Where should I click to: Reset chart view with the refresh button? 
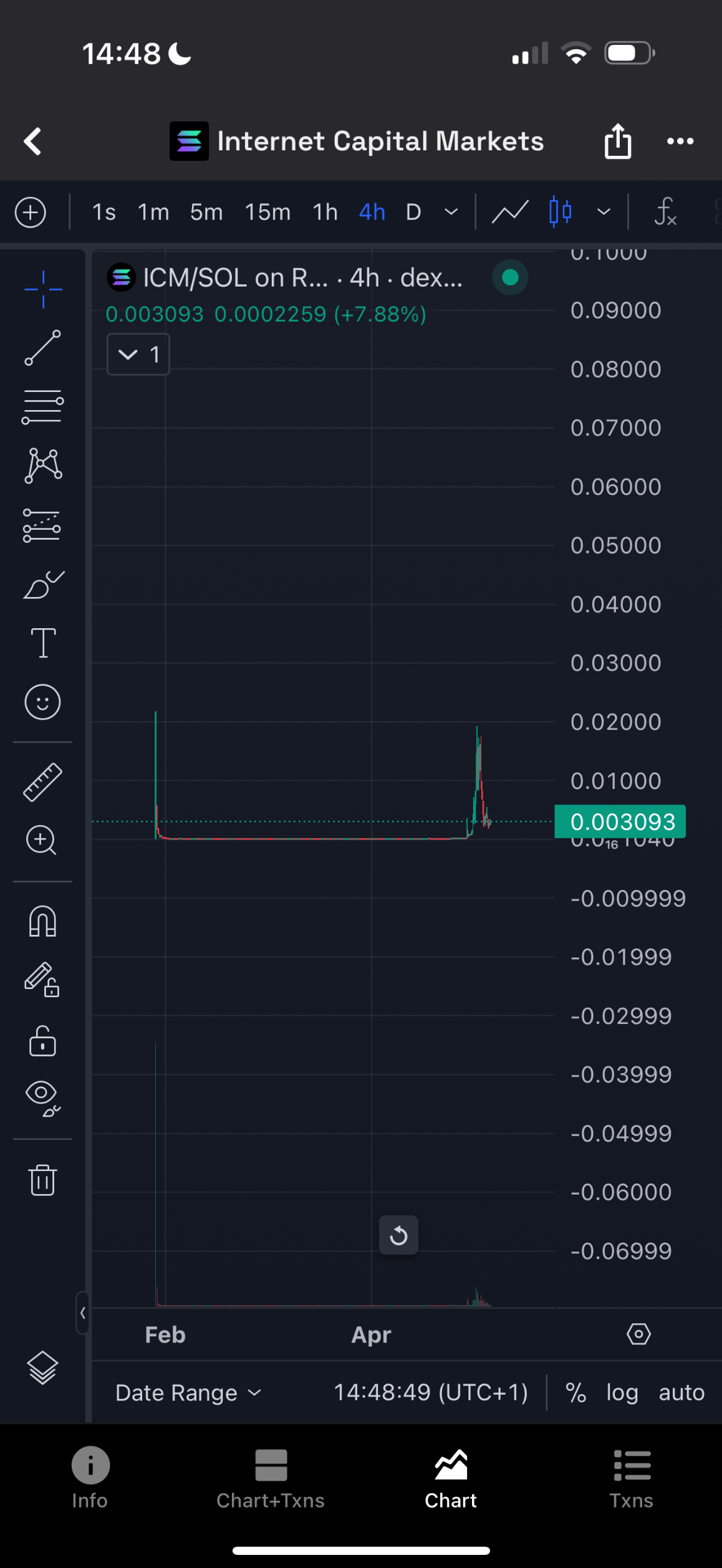coord(398,1235)
